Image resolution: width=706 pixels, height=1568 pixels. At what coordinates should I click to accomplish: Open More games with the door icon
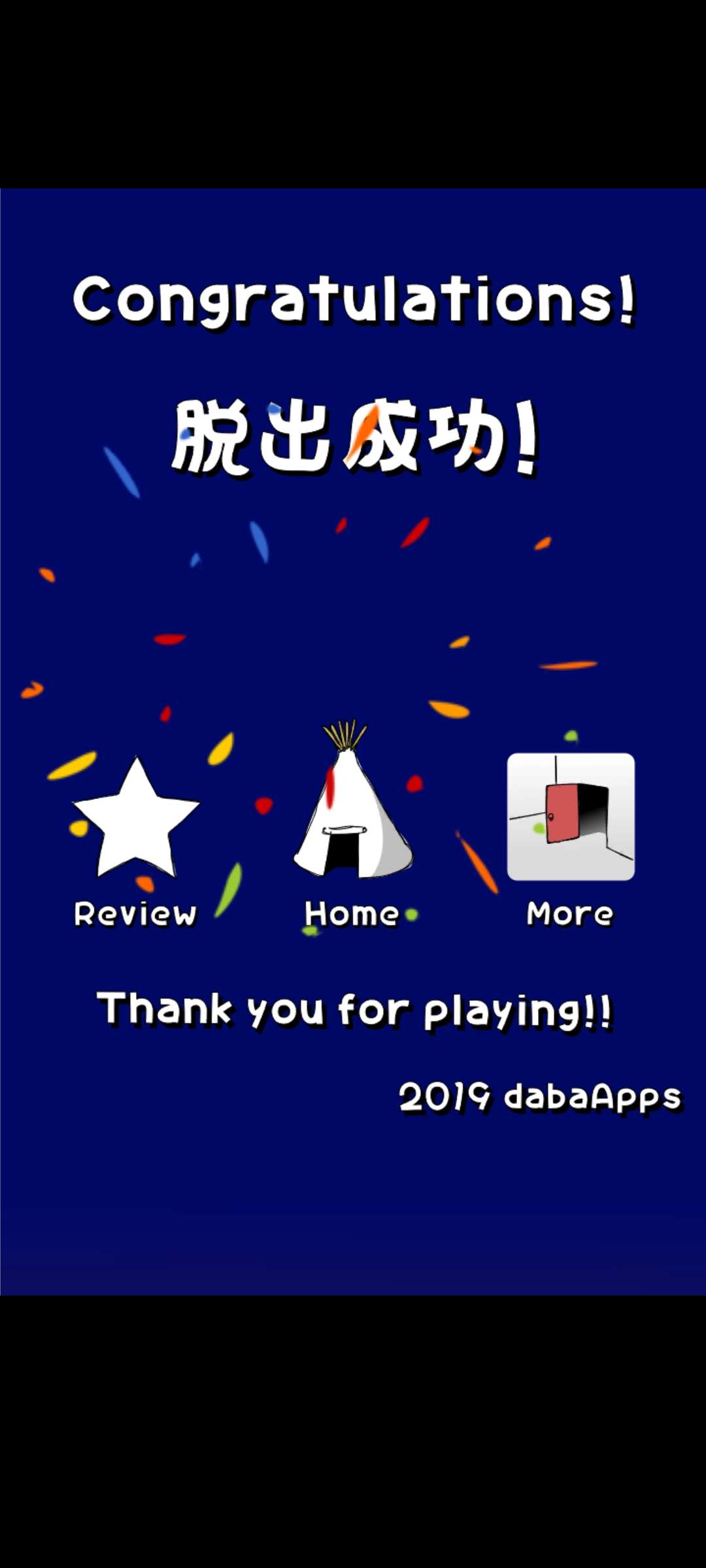pos(571,817)
